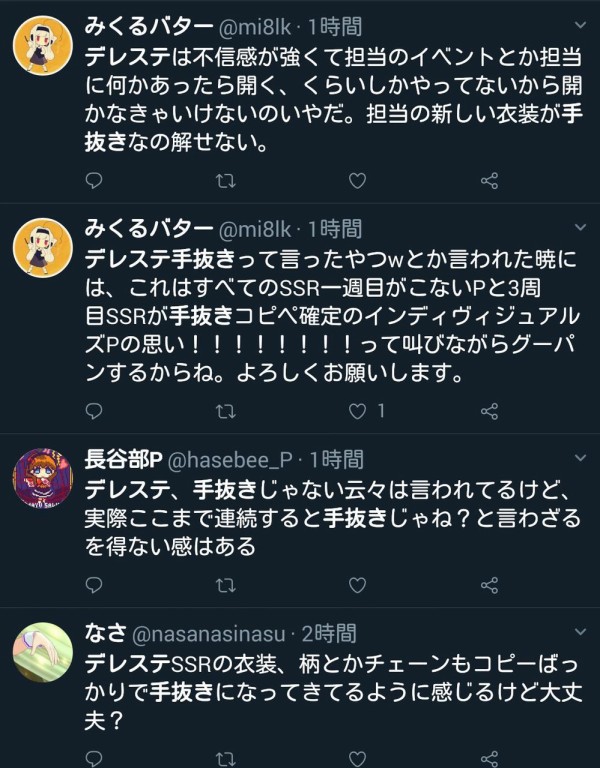Image resolution: width=600 pixels, height=768 pixels.
Task: Open なさ's profile avatar
Action: point(42,654)
